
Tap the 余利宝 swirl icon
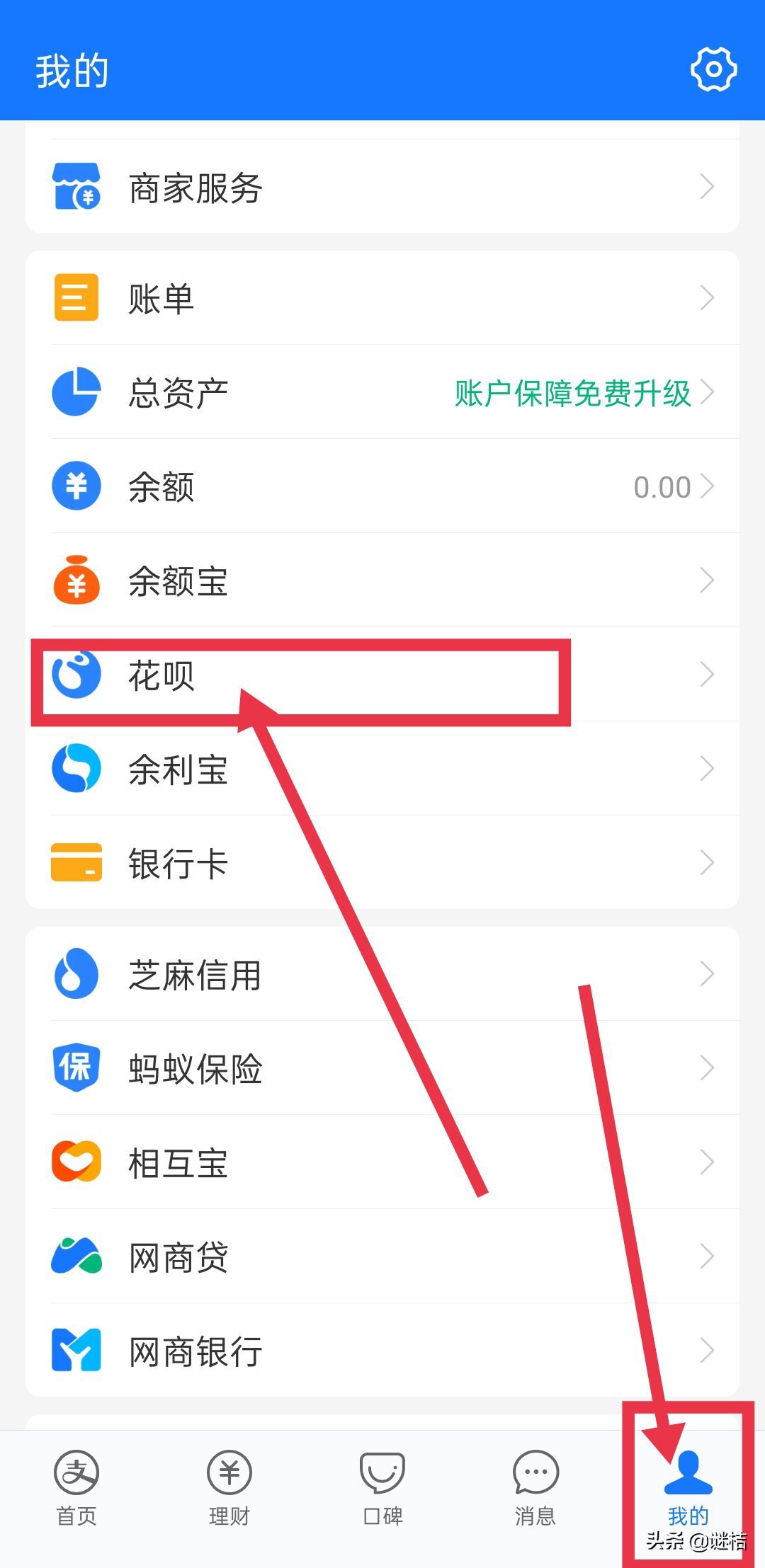[76, 768]
